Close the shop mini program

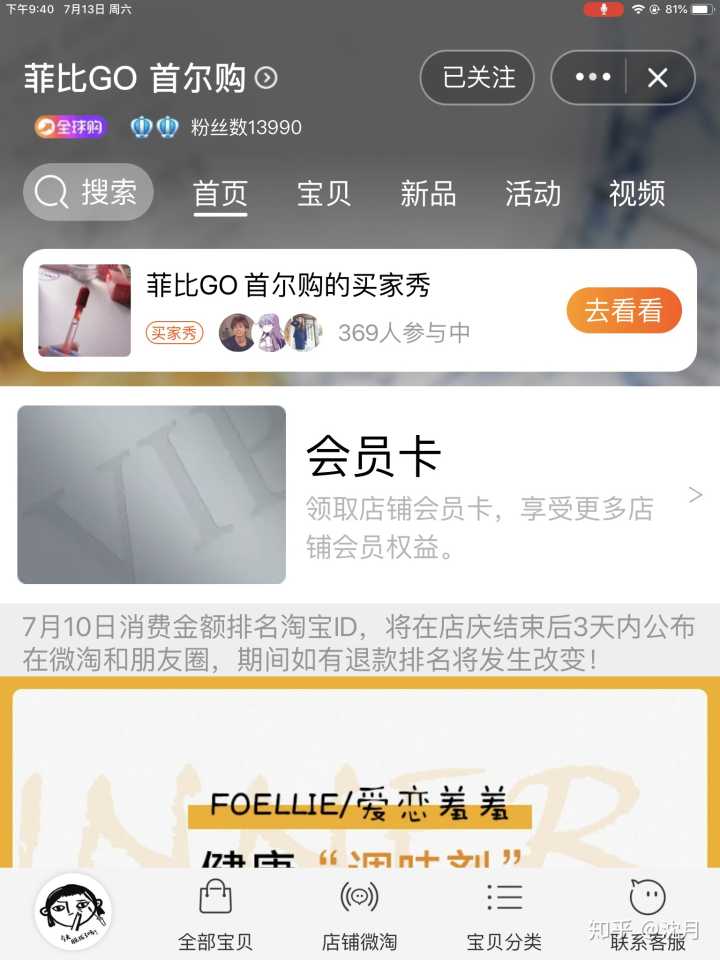tap(657, 77)
